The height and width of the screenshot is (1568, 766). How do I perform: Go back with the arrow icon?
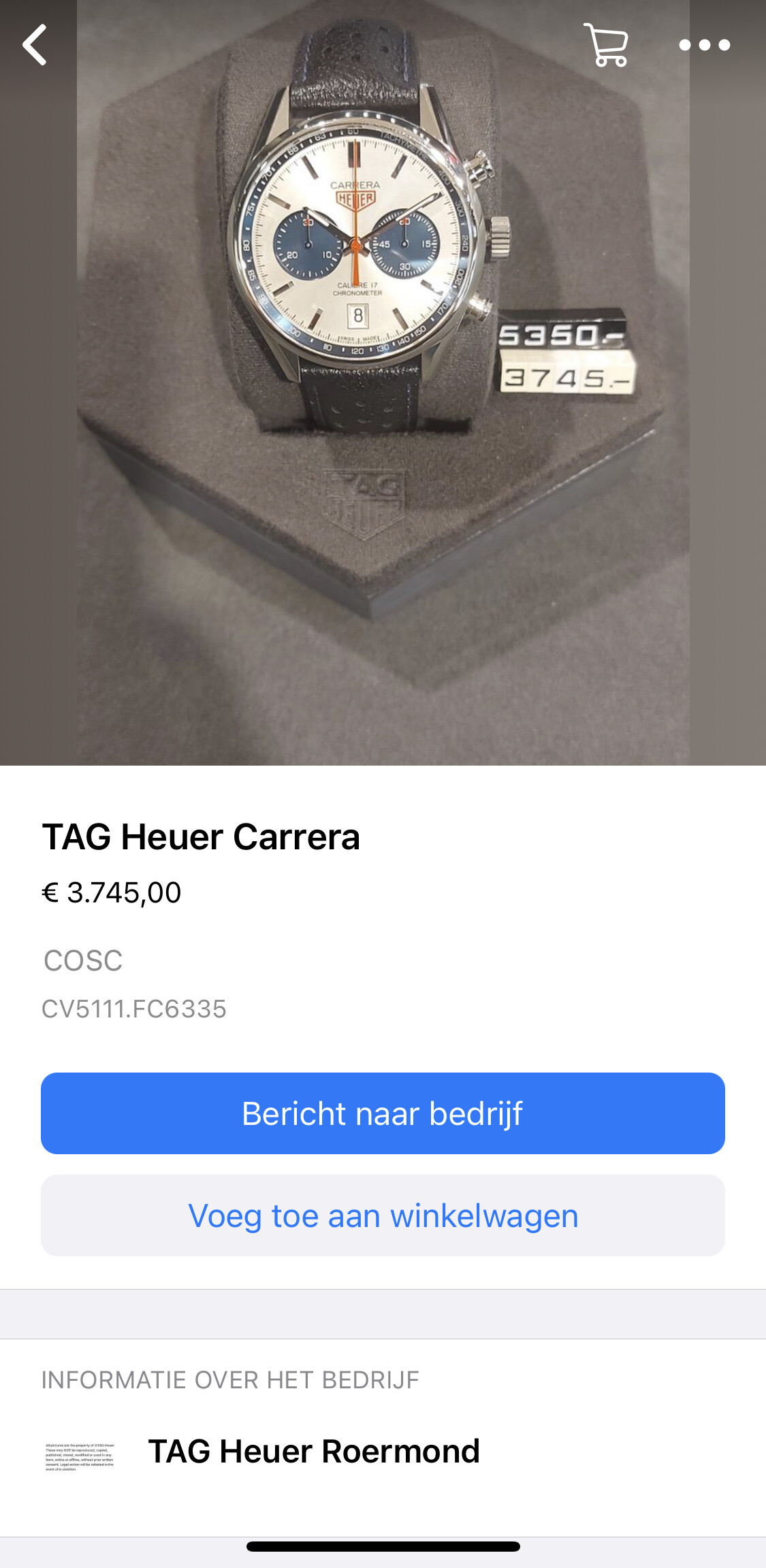pyautogui.click(x=35, y=45)
